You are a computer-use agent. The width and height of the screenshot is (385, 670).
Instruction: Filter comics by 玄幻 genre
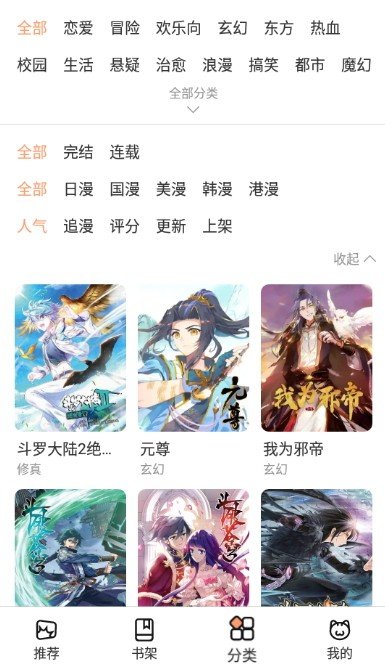pyautogui.click(x=232, y=28)
